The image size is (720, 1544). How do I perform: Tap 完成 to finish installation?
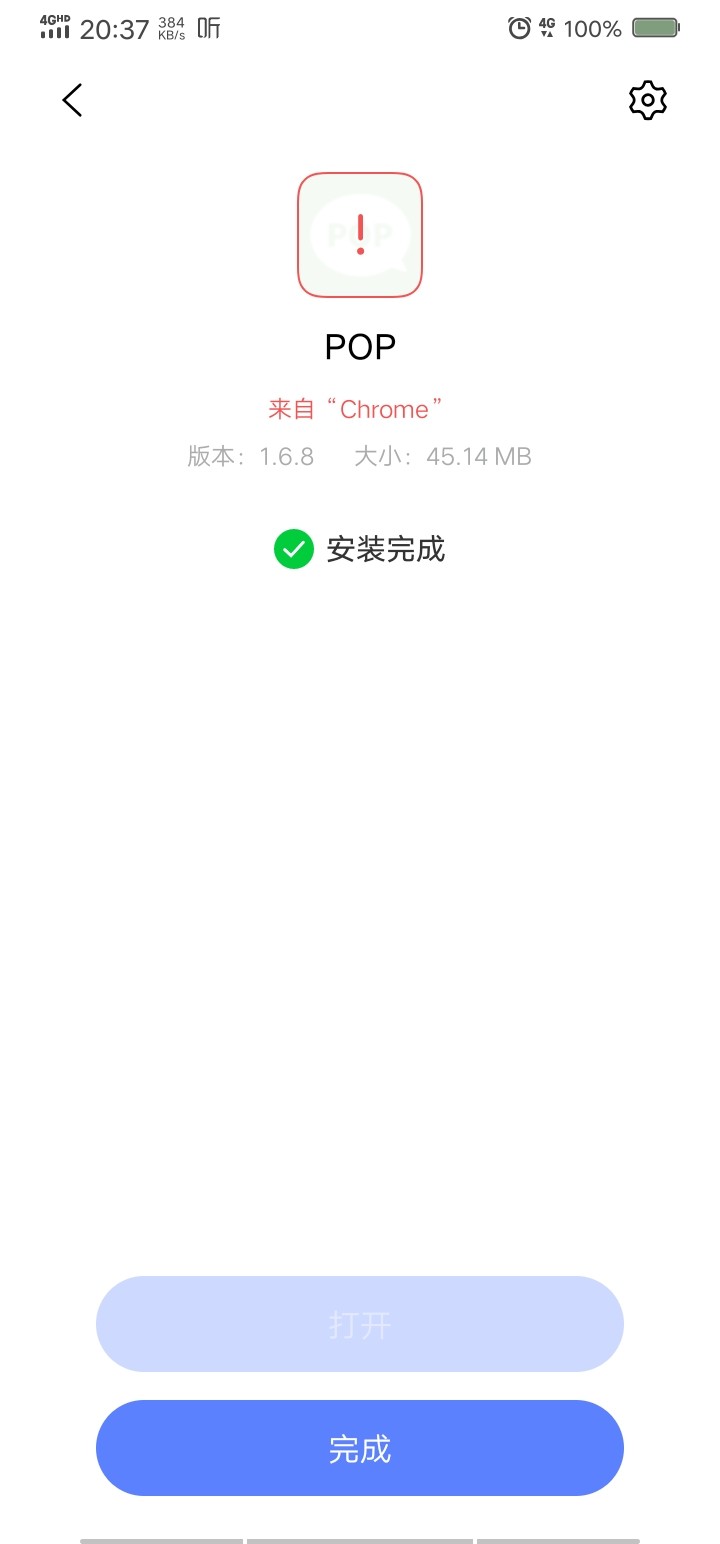click(360, 1448)
